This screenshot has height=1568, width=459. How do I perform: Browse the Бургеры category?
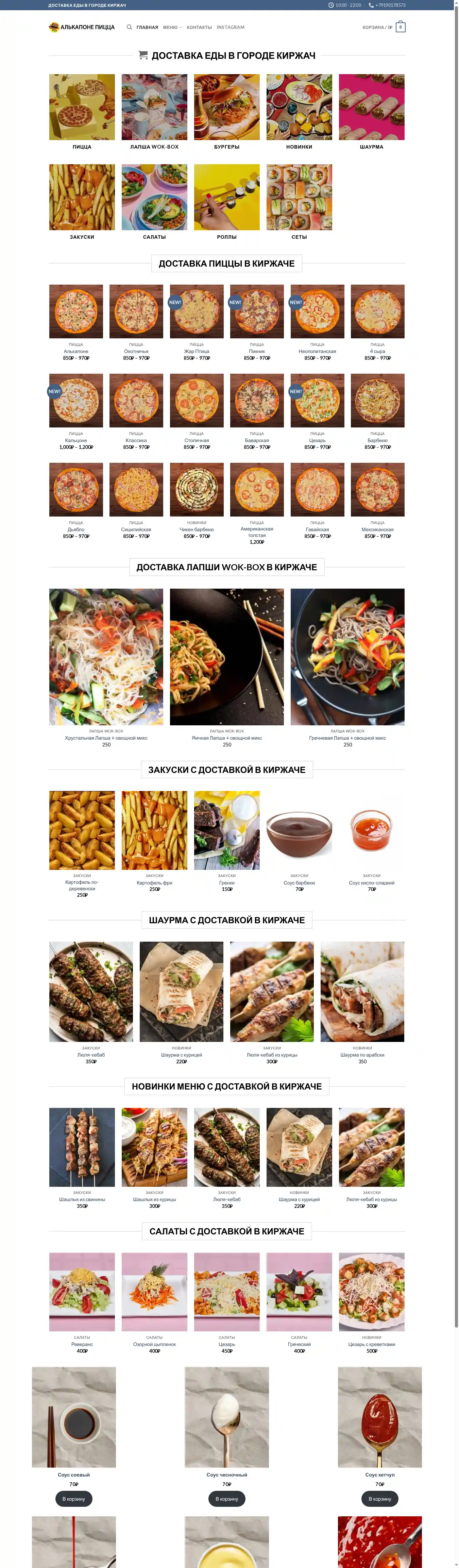(x=226, y=108)
